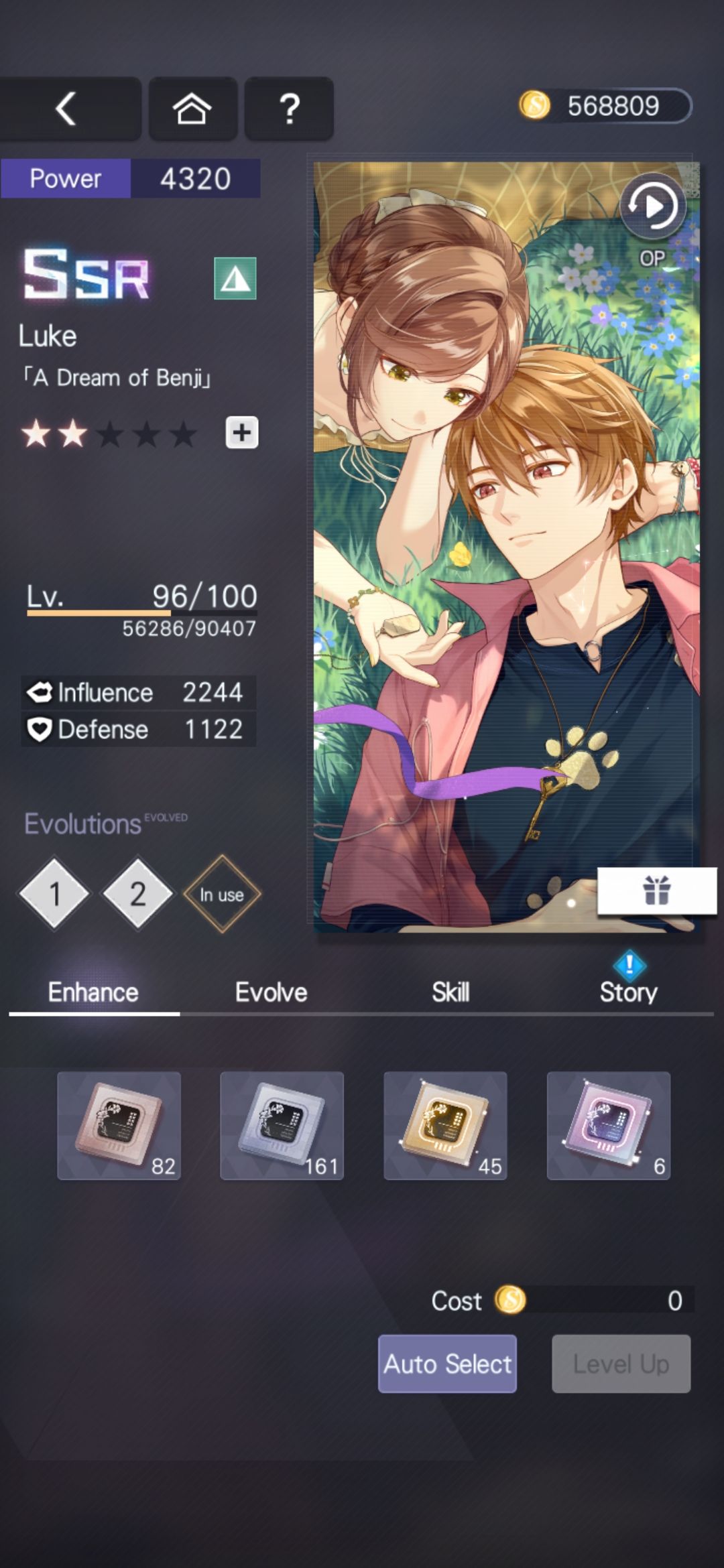Screen dimensions: 724x1568
Task: Add the purple chip with 6
Action: 608,1126
